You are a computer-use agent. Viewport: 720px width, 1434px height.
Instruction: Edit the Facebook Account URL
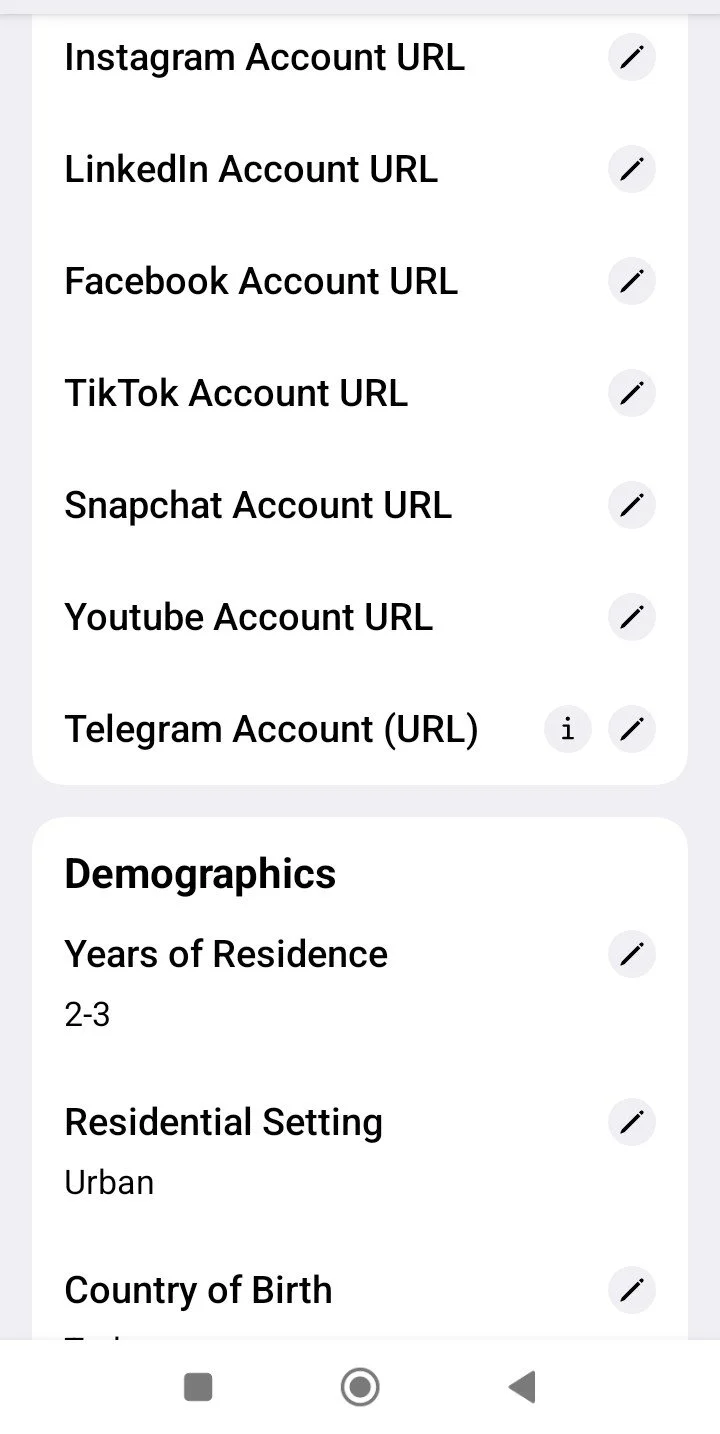coord(631,282)
